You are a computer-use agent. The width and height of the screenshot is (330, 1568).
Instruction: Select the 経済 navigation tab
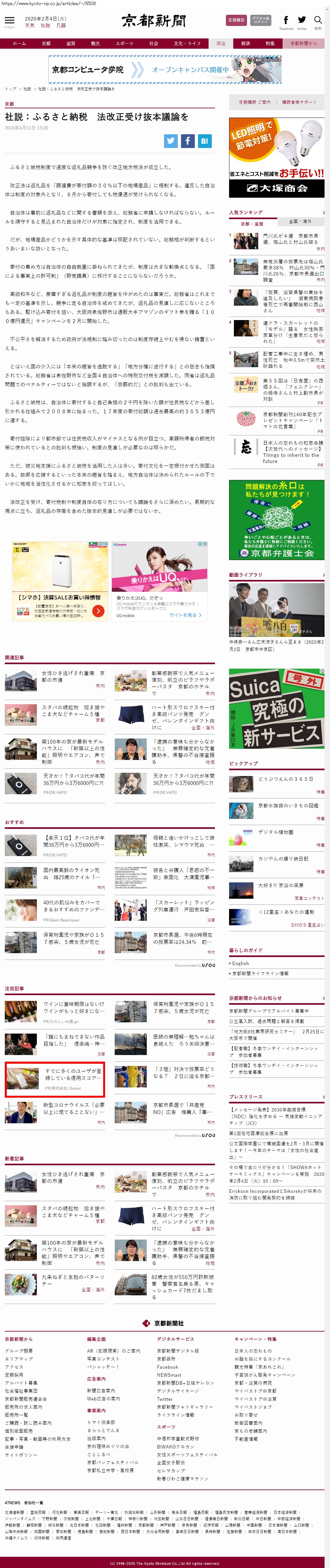[x=245, y=43]
